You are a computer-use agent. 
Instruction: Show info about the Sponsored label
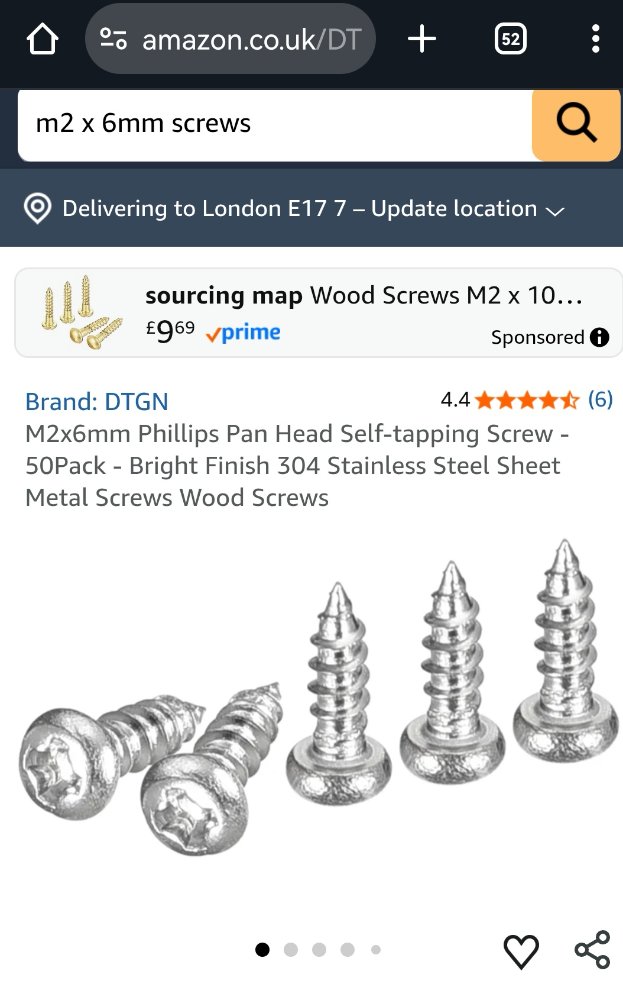click(x=599, y=337)
